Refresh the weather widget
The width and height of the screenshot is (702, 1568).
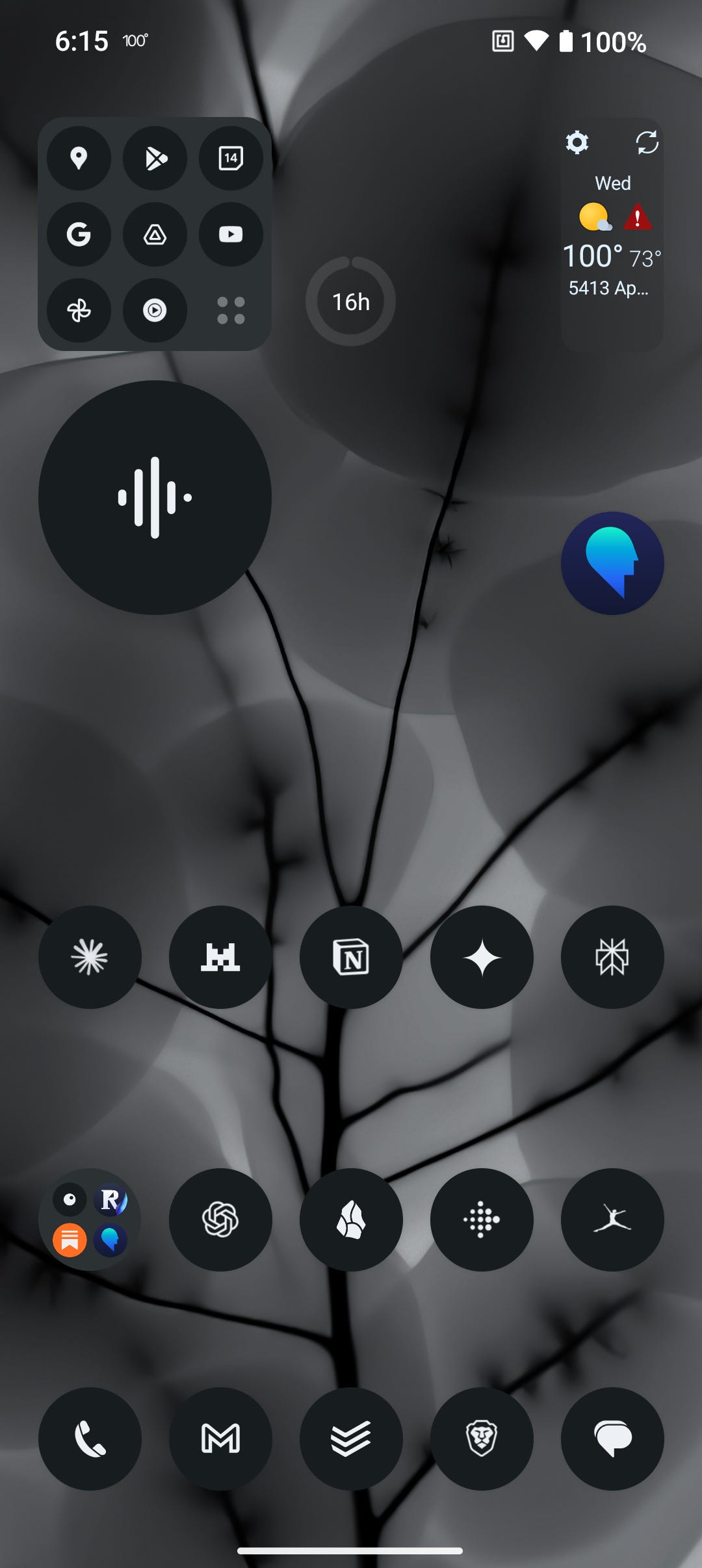(647, 142)
